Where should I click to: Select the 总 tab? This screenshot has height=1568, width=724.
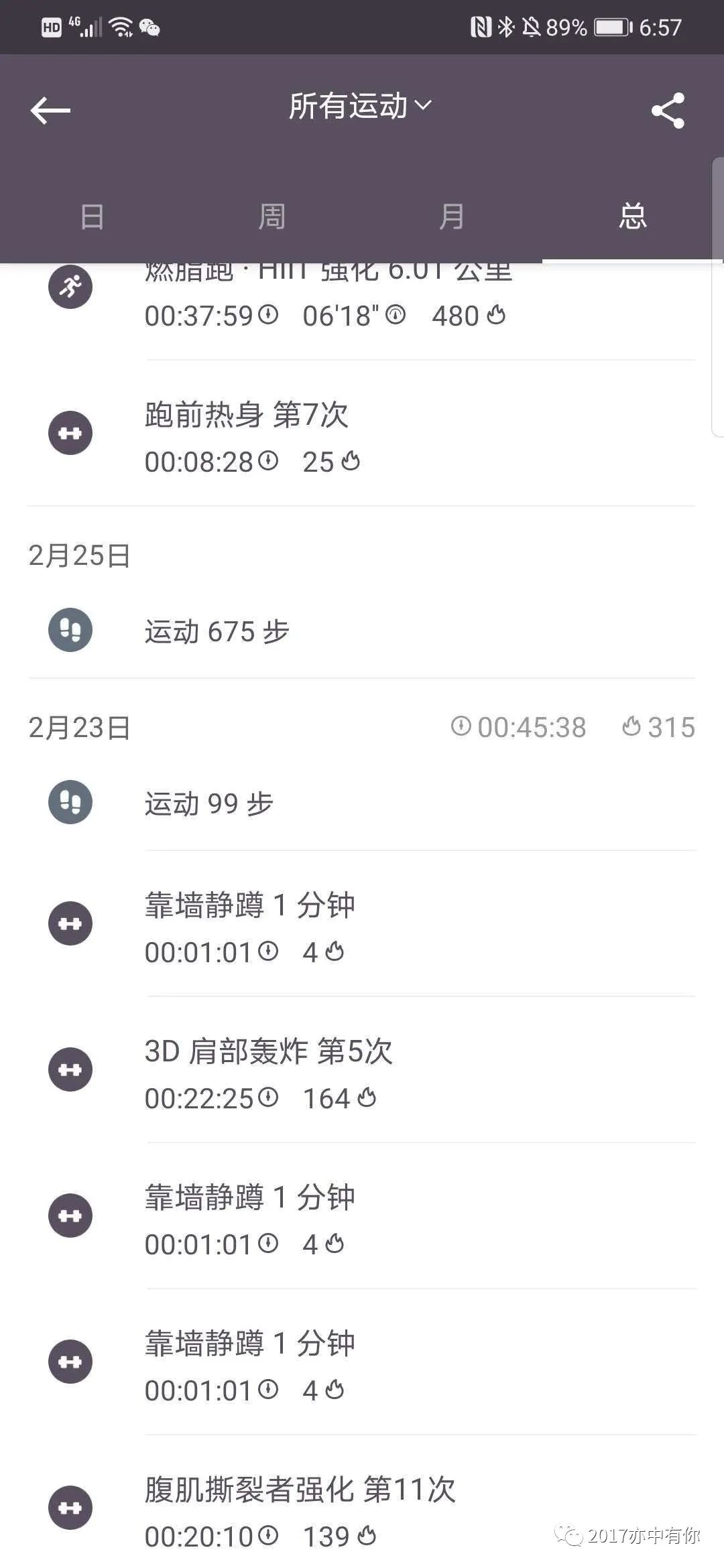pos(632,216)
